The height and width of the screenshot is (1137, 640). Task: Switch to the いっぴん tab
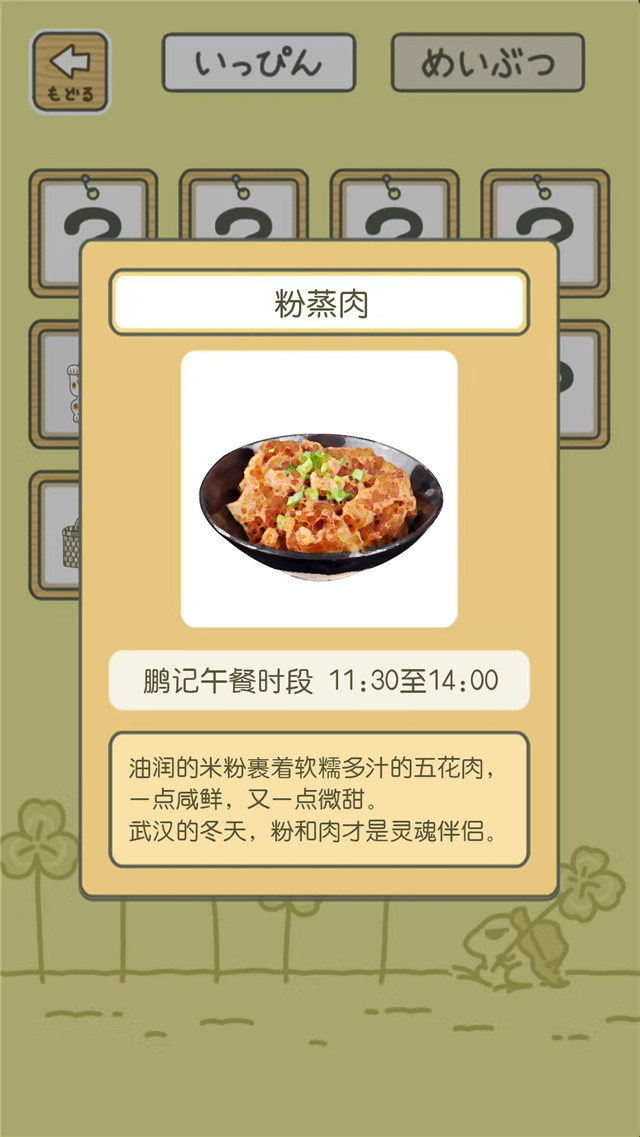259,63
